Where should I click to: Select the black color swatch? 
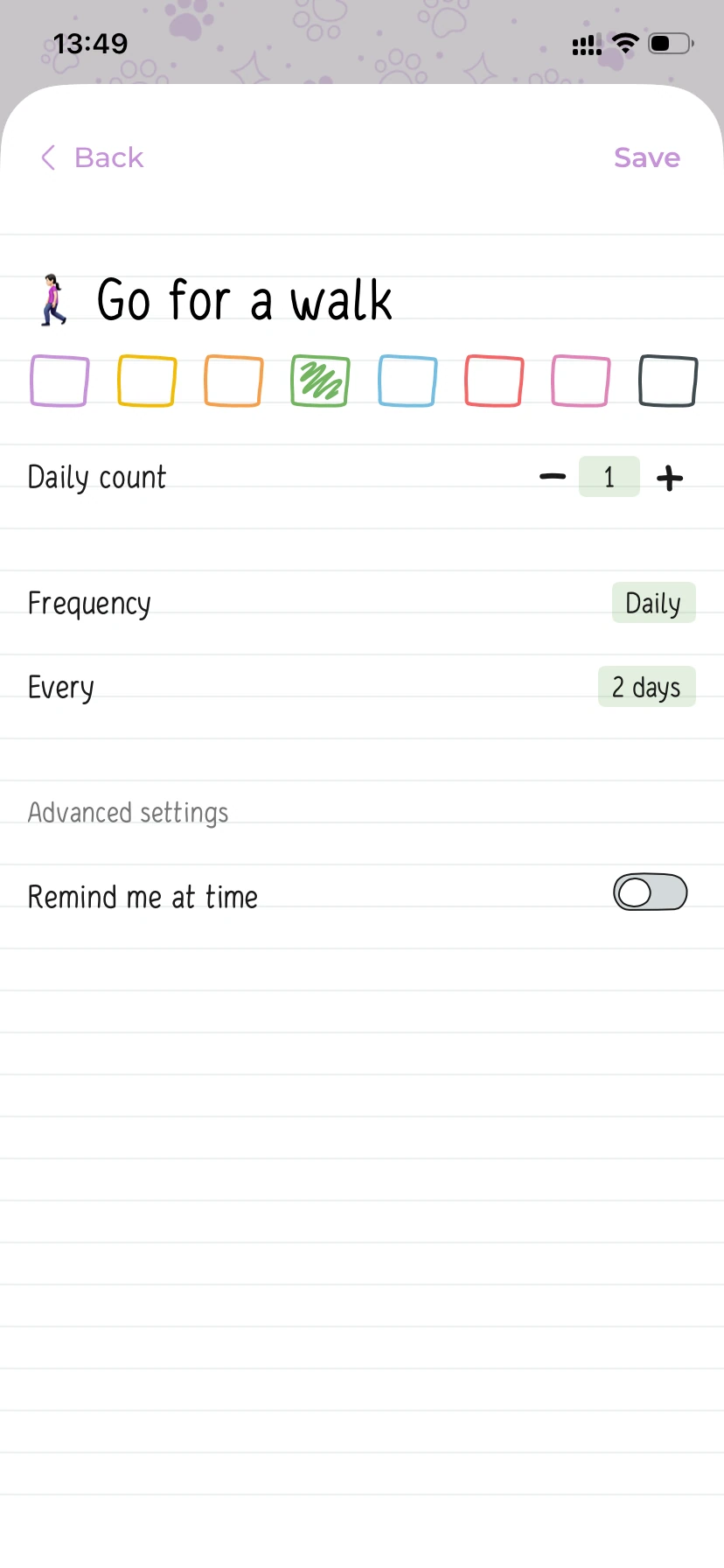pos(667,380)
